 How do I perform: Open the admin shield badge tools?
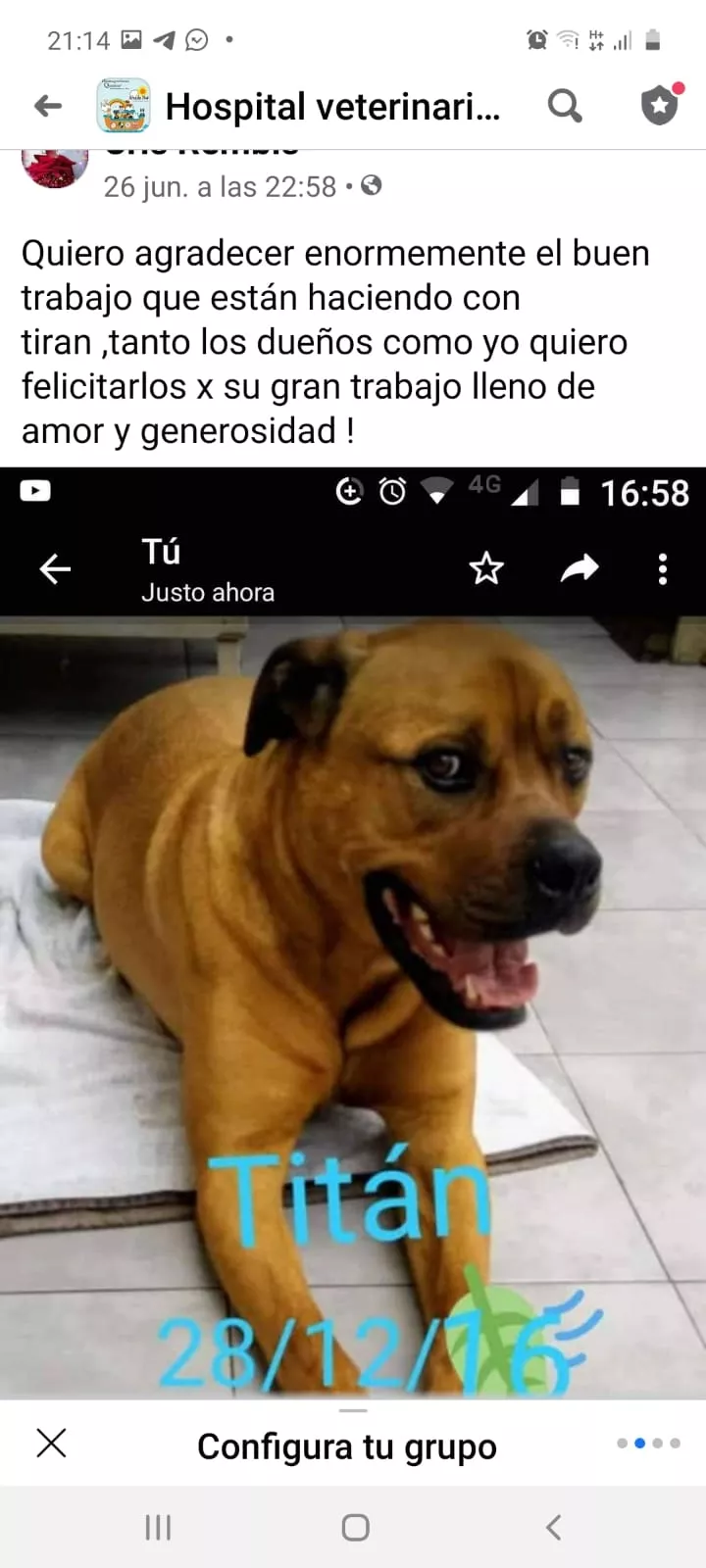coord(660,105)
